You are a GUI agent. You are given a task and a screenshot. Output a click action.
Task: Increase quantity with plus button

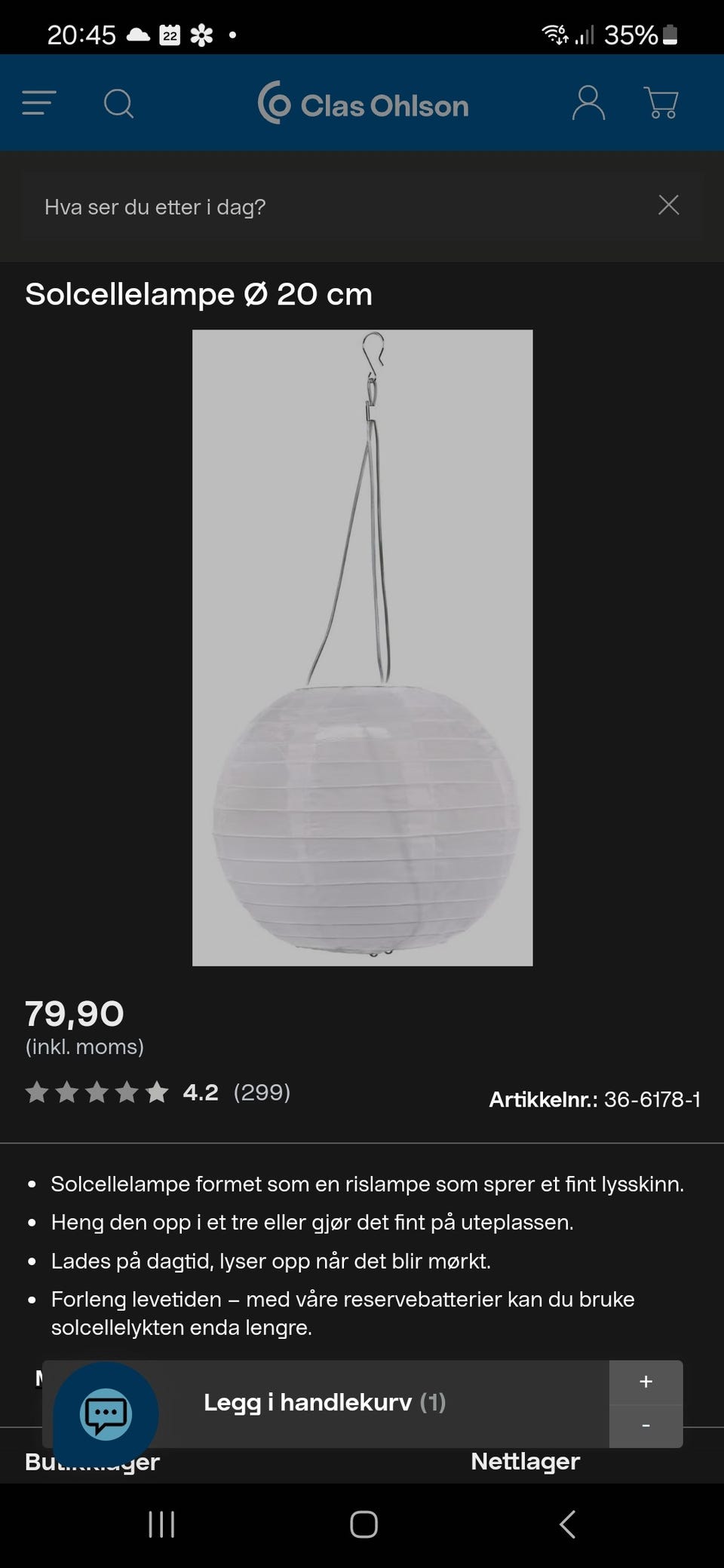click(x=646, y=1382)
